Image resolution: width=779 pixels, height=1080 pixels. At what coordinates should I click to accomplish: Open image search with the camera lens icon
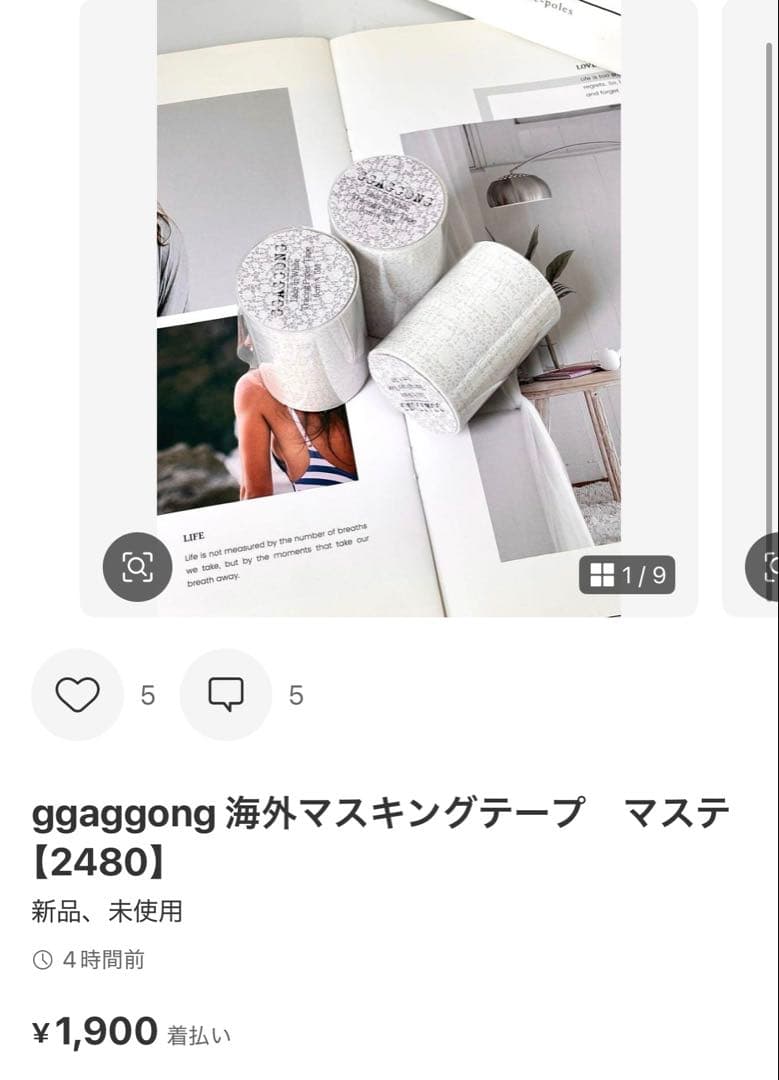(x=138, y=567)
